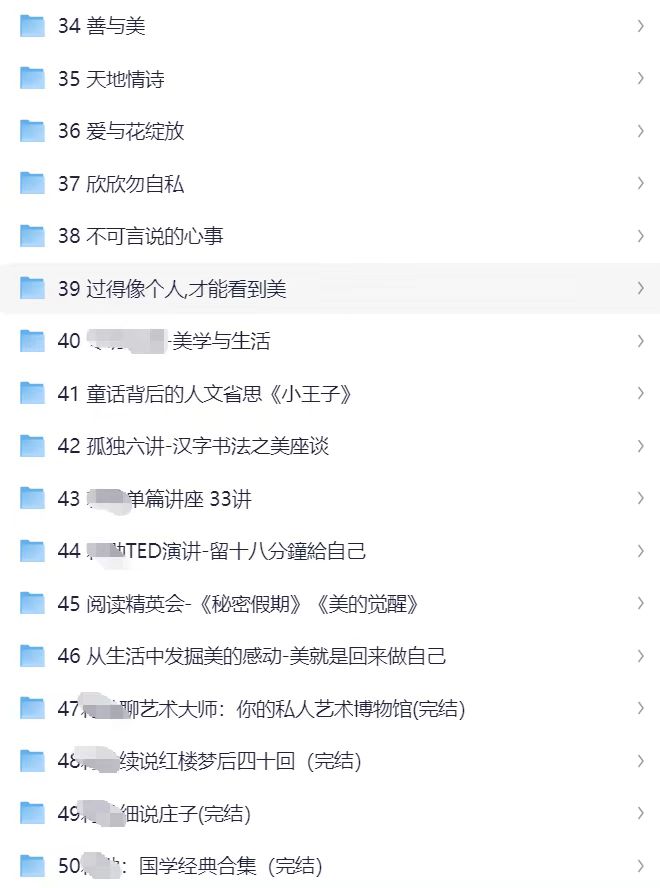Open folder 44 TED演讲-留十八分鐘給自己
The height and width of the screenshot is (888, 660).
(x=240, y=550)
